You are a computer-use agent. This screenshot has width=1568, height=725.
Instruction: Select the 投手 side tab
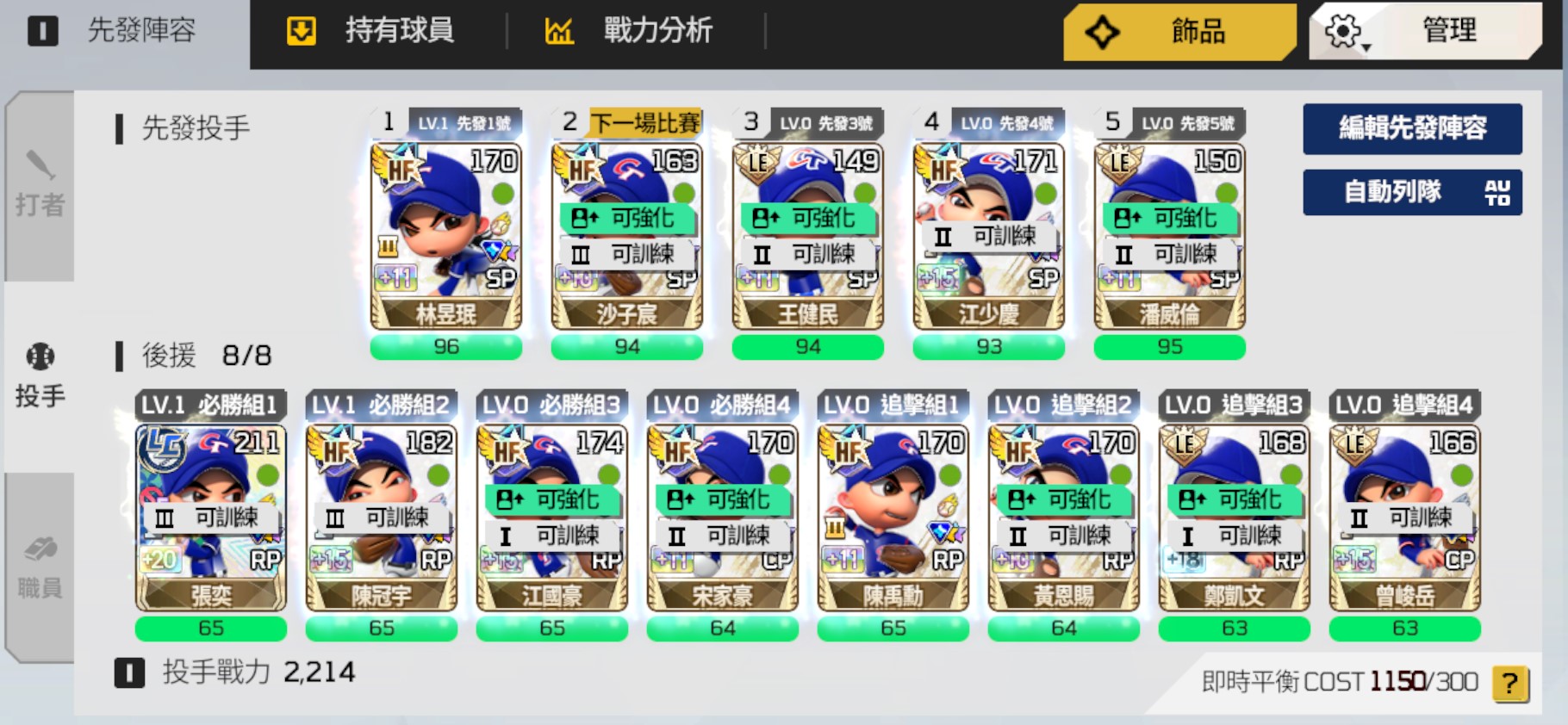click(40, 376)
